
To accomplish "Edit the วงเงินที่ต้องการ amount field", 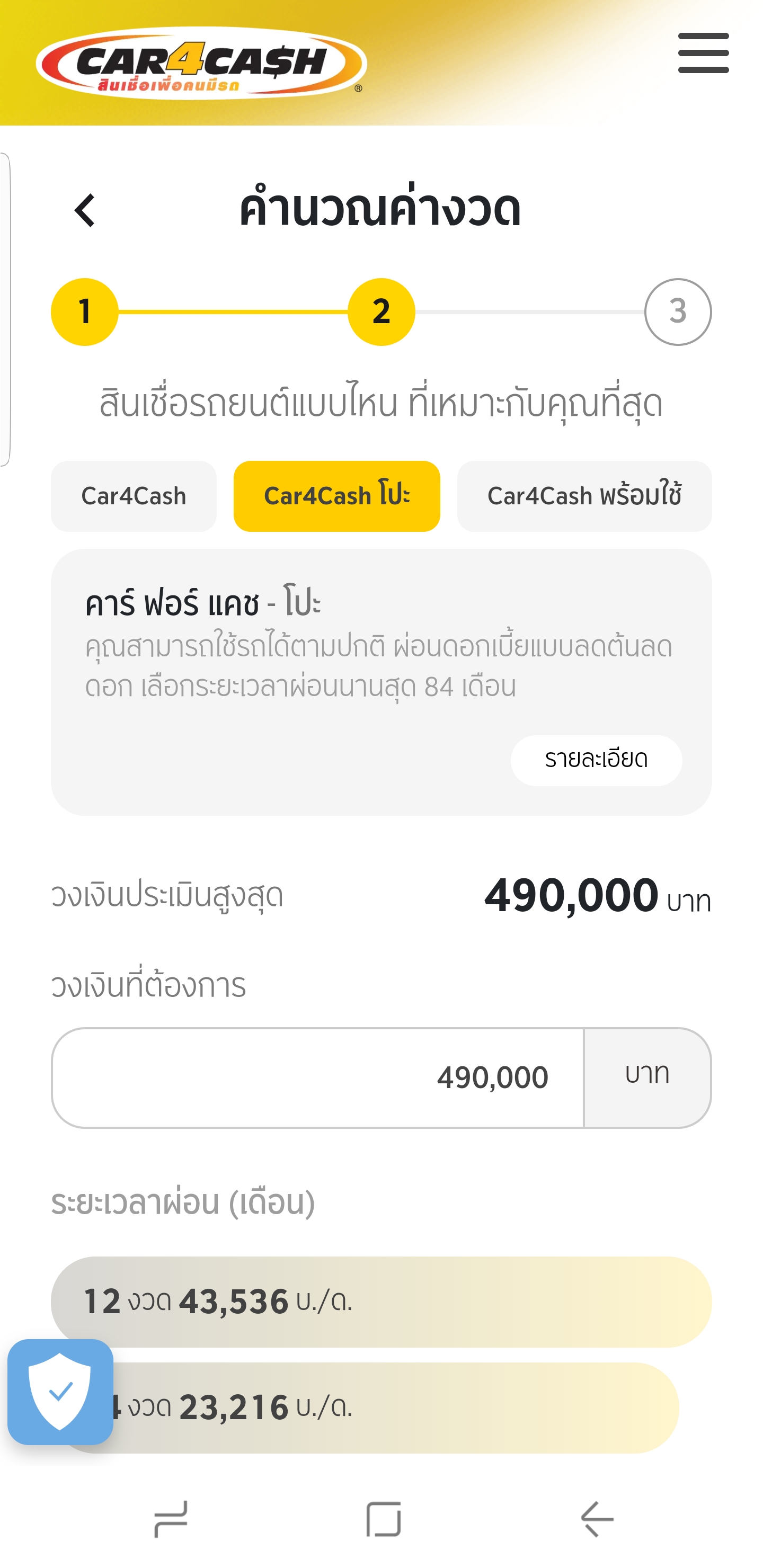I will point(318,1077).
